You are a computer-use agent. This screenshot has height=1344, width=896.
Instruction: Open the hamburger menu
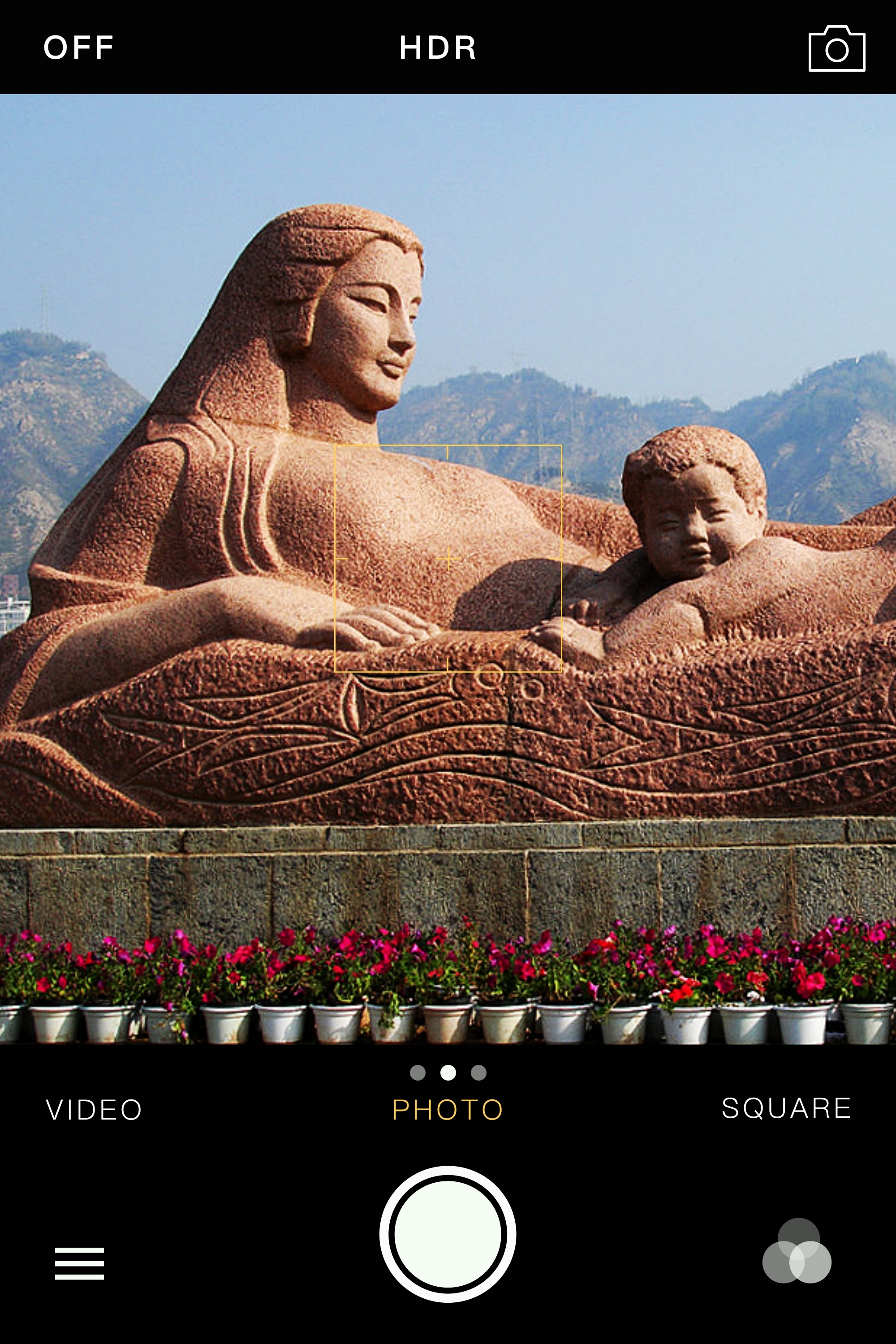(x=79, y=1263)
